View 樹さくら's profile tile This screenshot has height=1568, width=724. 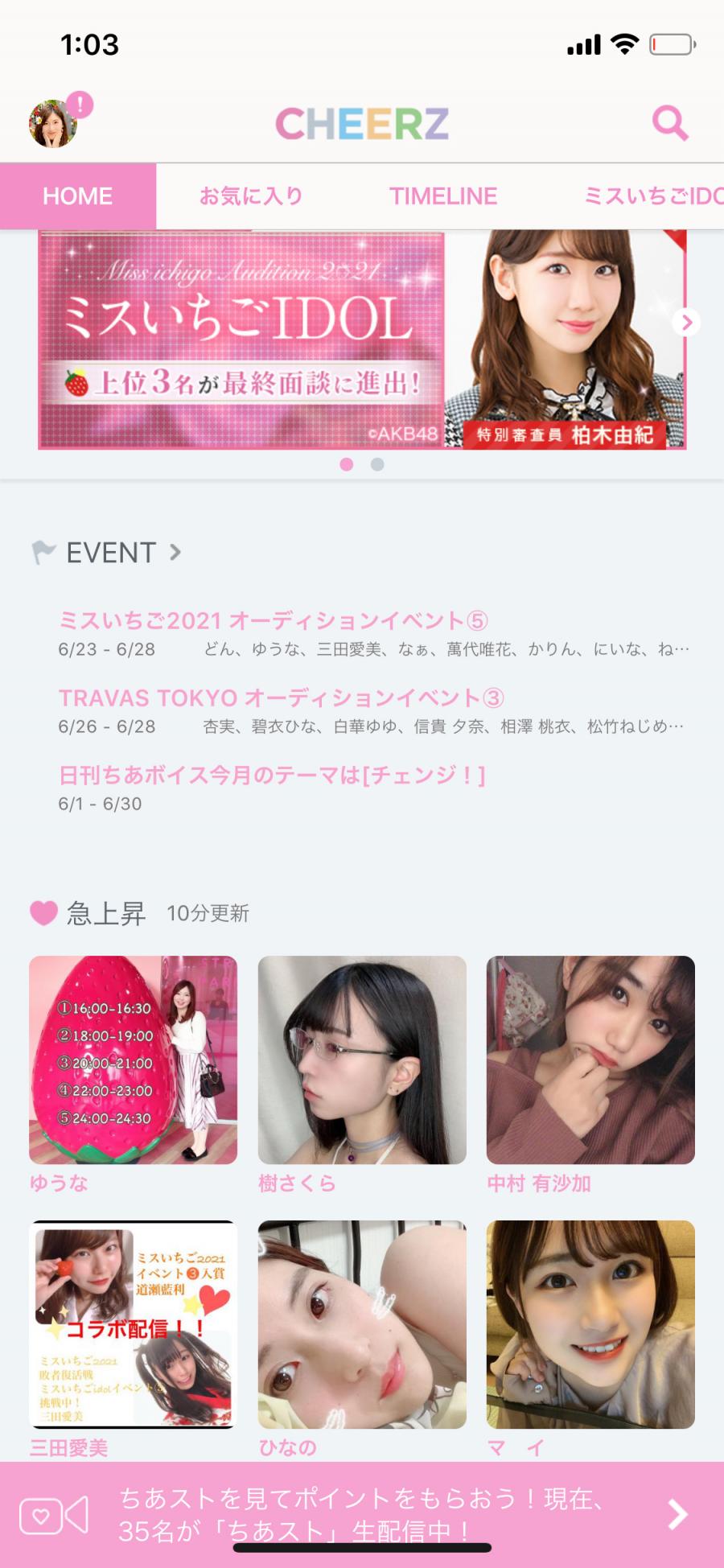[362, 1060]
